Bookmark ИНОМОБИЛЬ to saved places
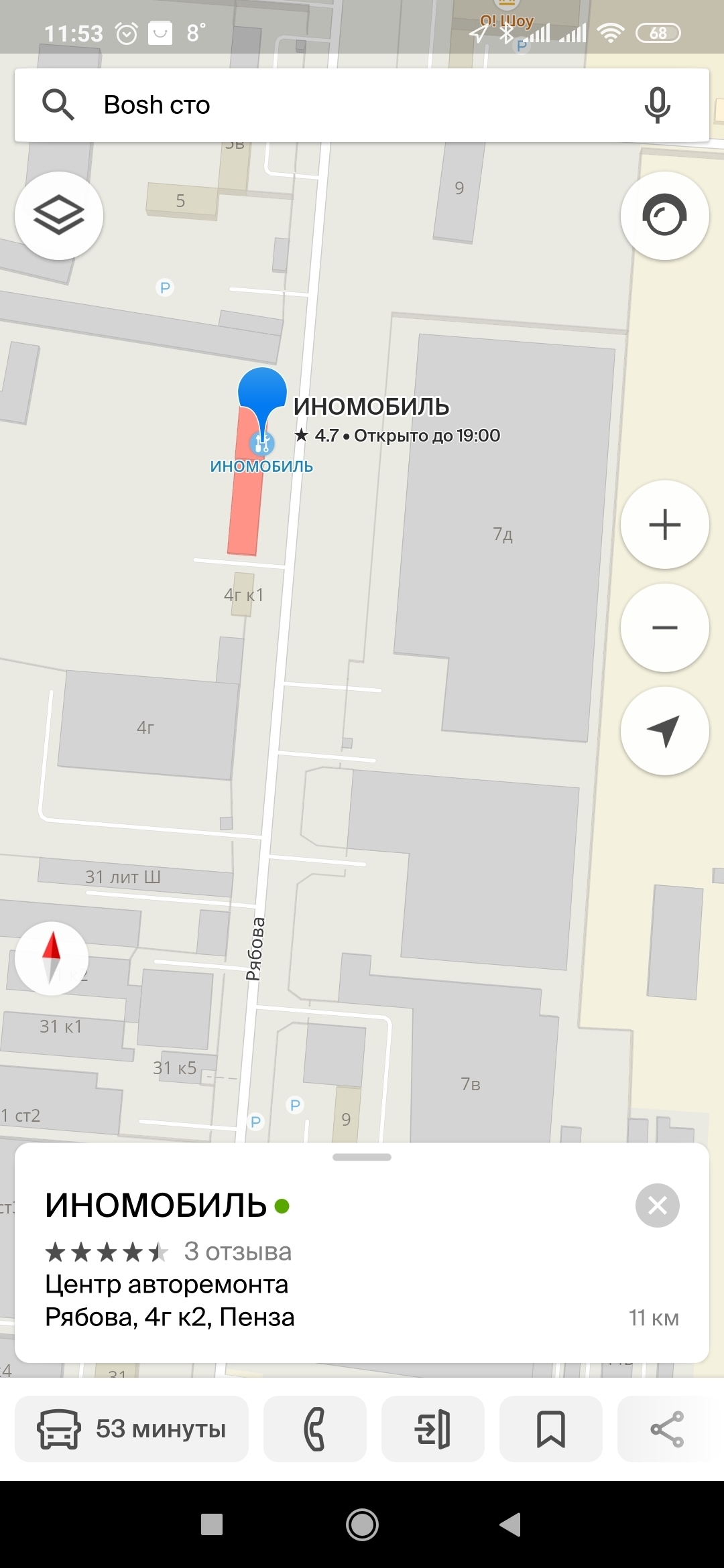This screenshot has width=724, height=1568. tap(550, 1429)
